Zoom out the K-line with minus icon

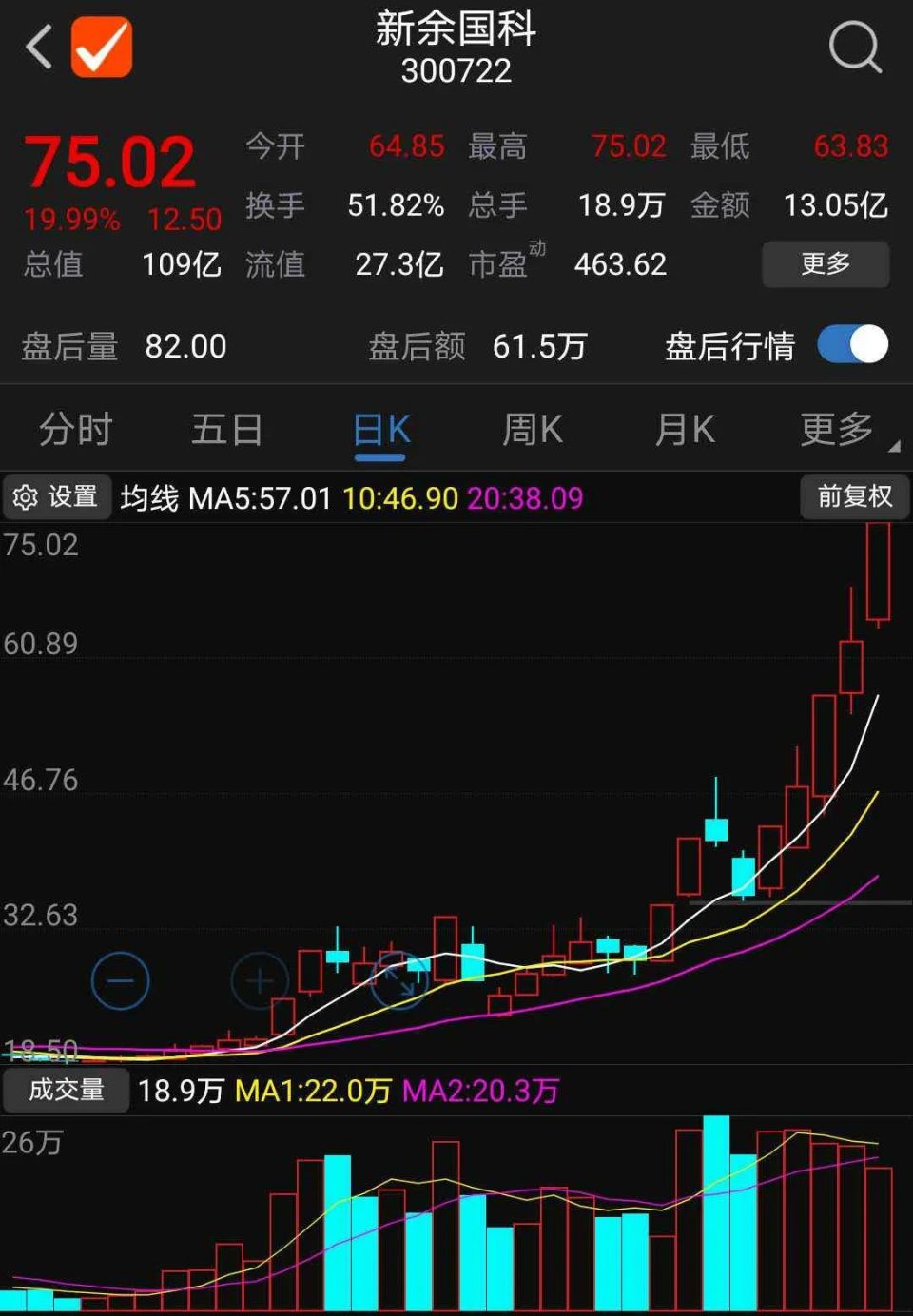pos(121,980)
